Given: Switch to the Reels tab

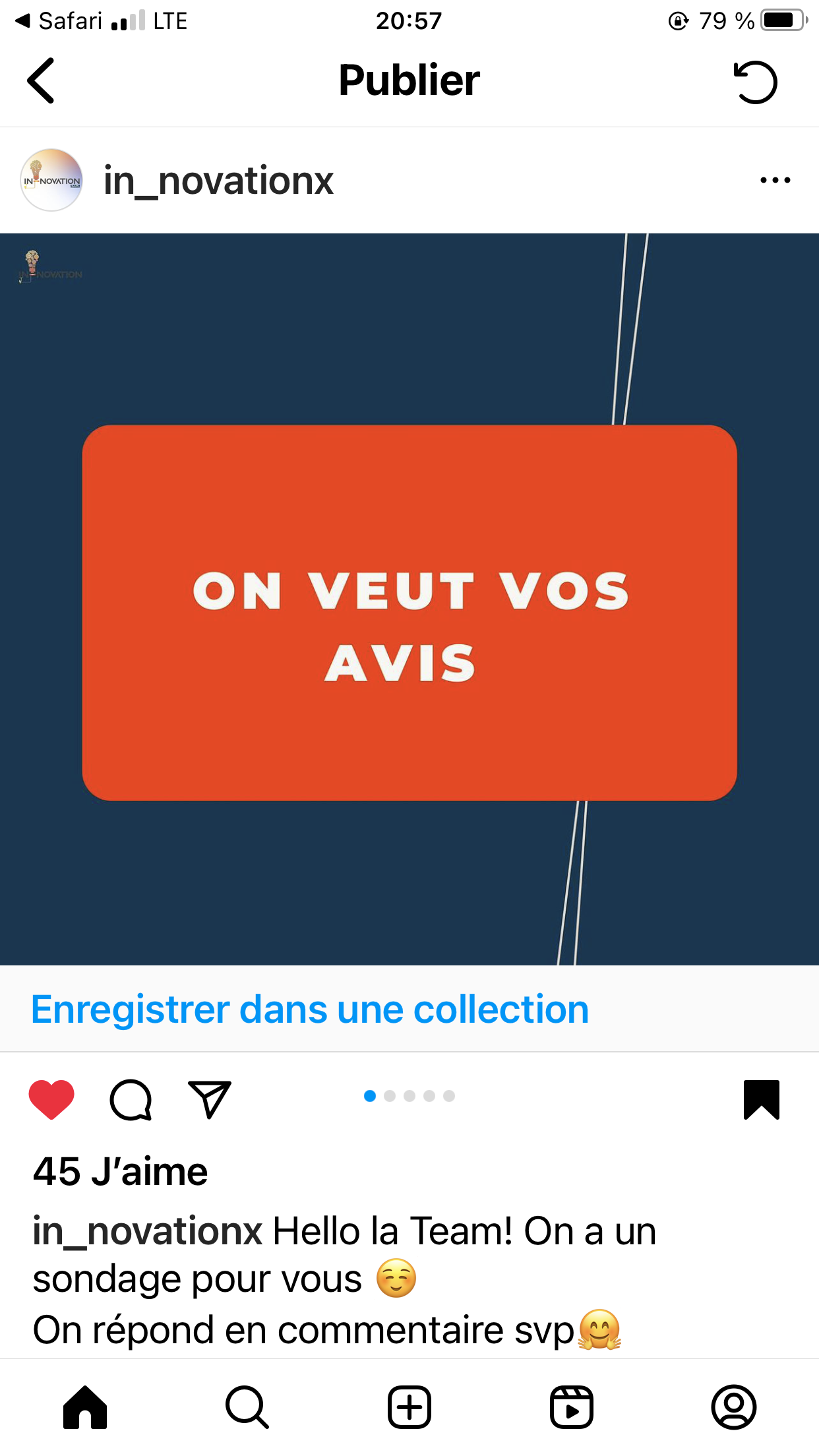Looking at the screenshot, I should [x=572, y=1407].
